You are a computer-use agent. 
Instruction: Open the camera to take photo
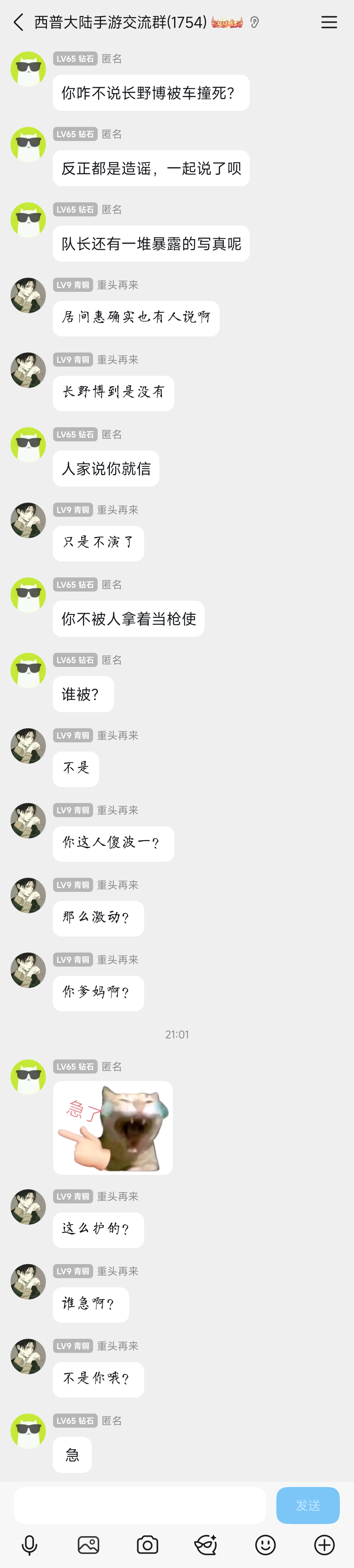tap(147, 1544)
